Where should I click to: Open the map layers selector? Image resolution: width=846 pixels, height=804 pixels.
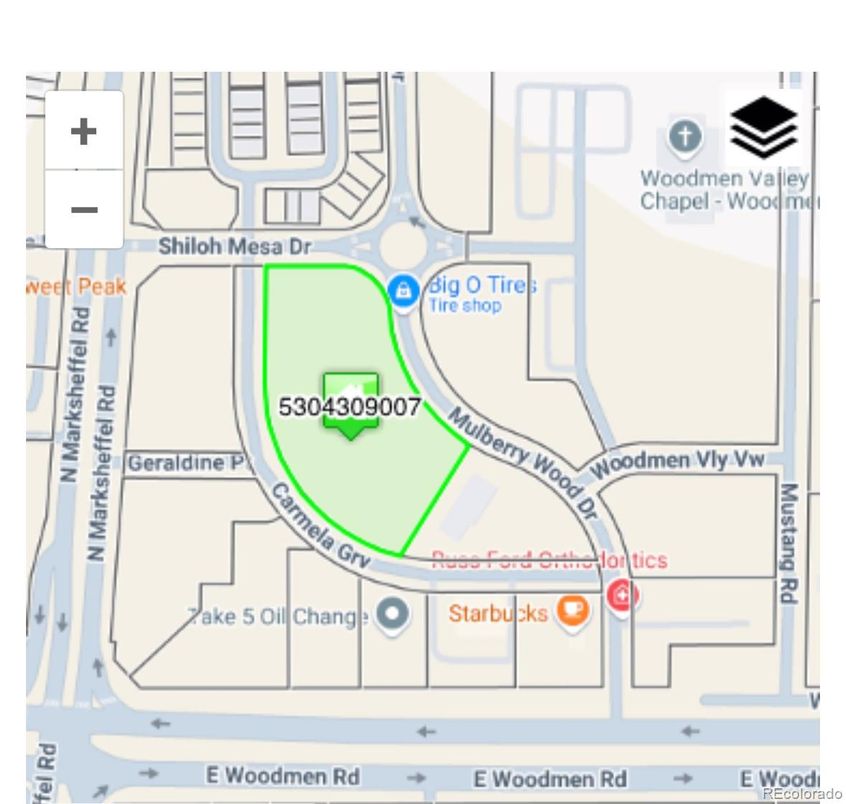coord(763,127)
